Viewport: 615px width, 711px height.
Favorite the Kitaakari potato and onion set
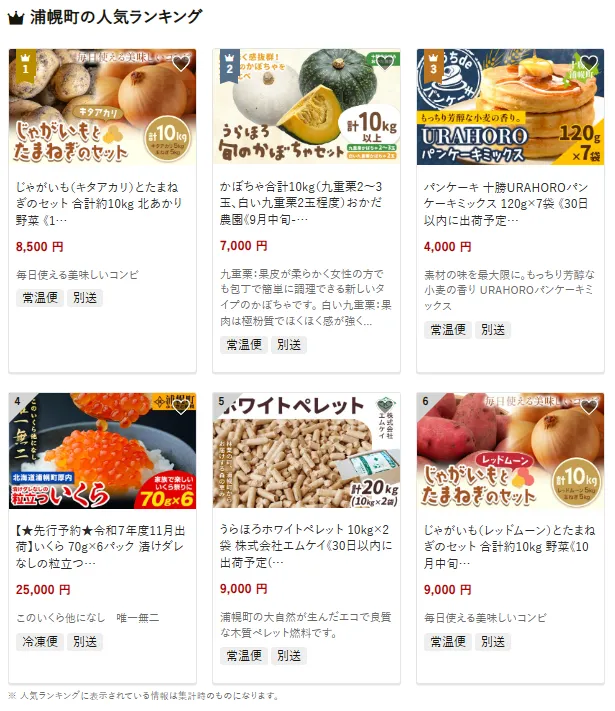pos(180,64)
